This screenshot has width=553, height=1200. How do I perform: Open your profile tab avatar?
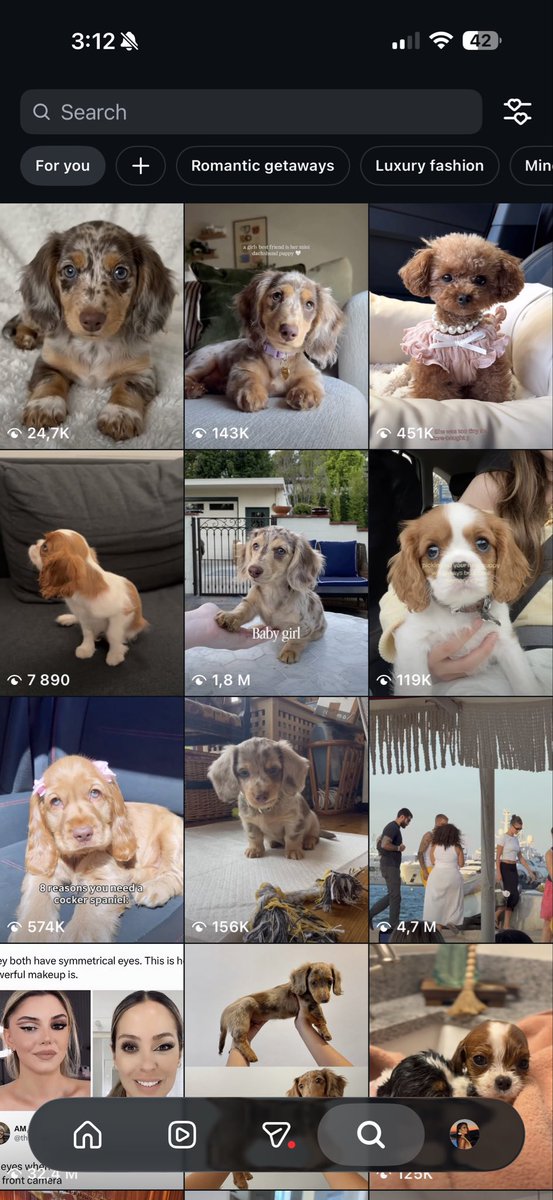click(464, 1134)
